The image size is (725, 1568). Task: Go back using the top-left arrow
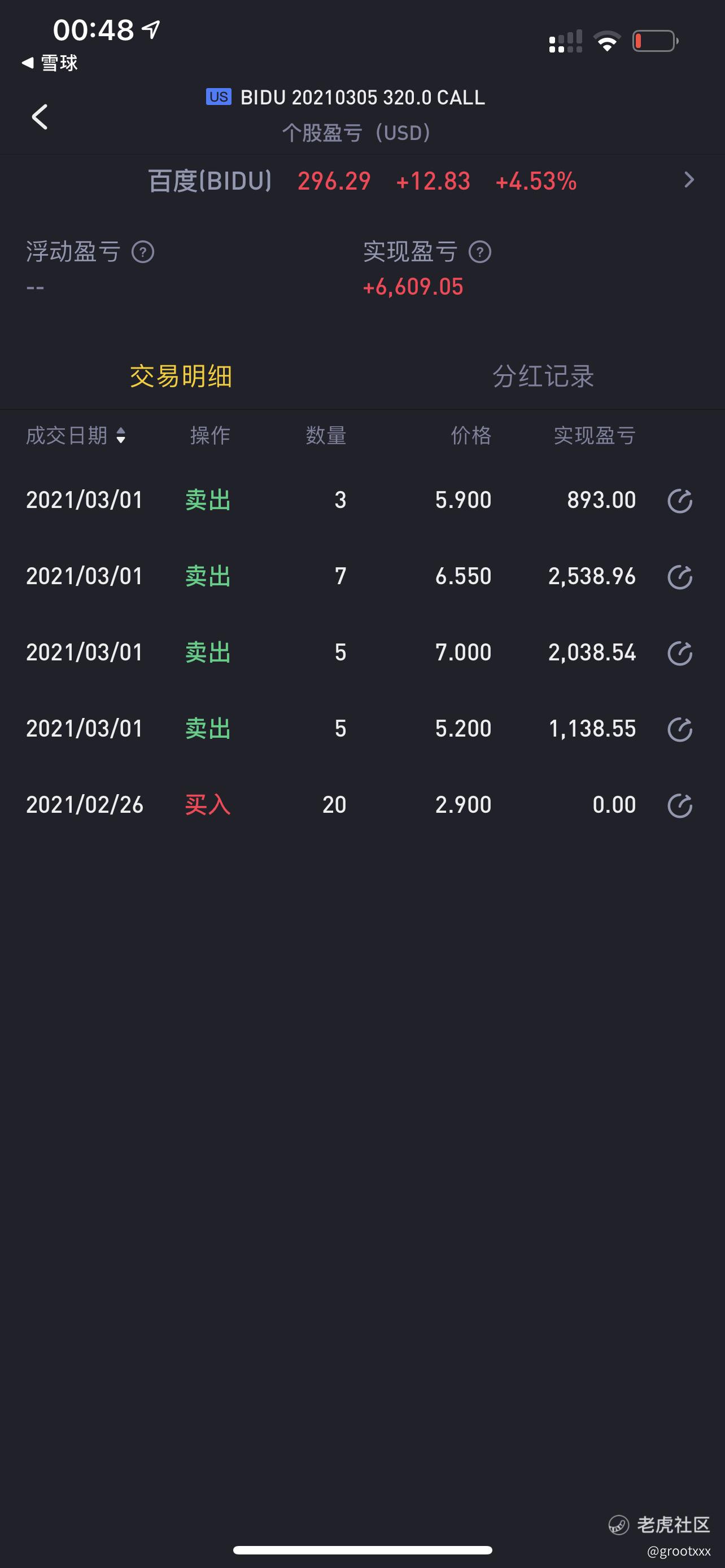coord(40,116)
